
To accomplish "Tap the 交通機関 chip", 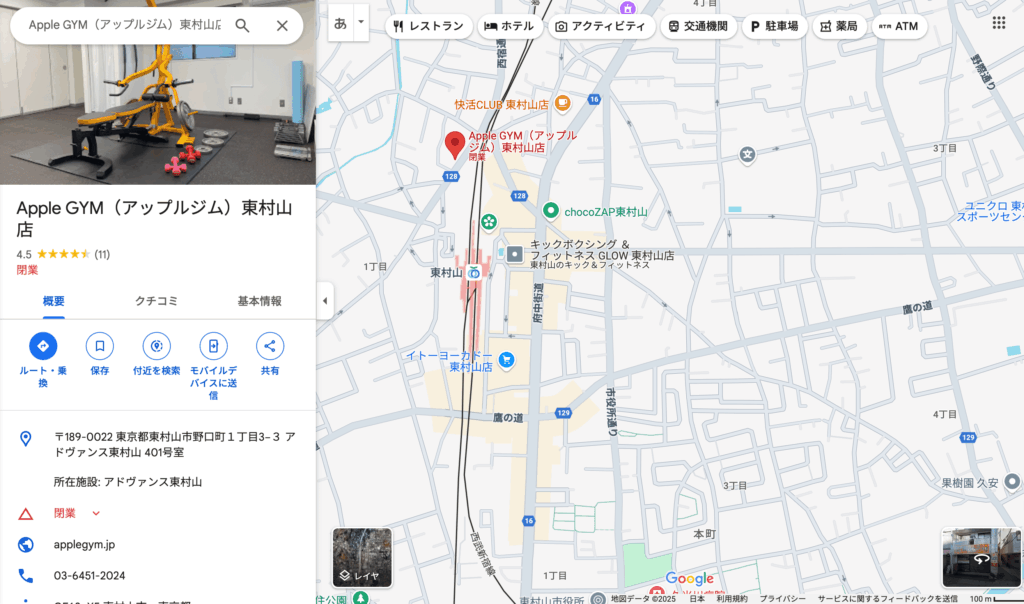I will (698, 26).
